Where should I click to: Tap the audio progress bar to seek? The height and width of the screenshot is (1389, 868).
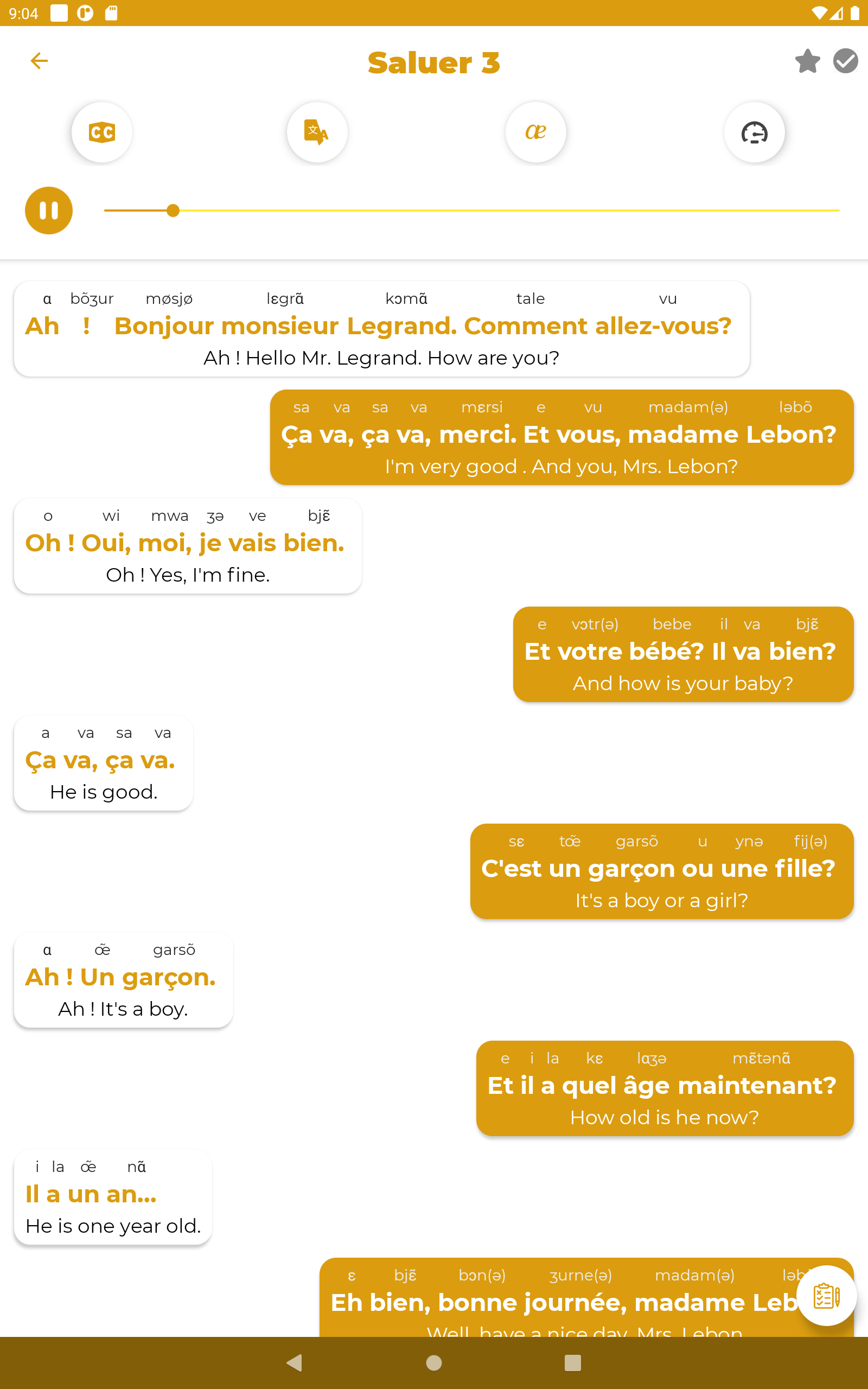click(x=471, y=211)
